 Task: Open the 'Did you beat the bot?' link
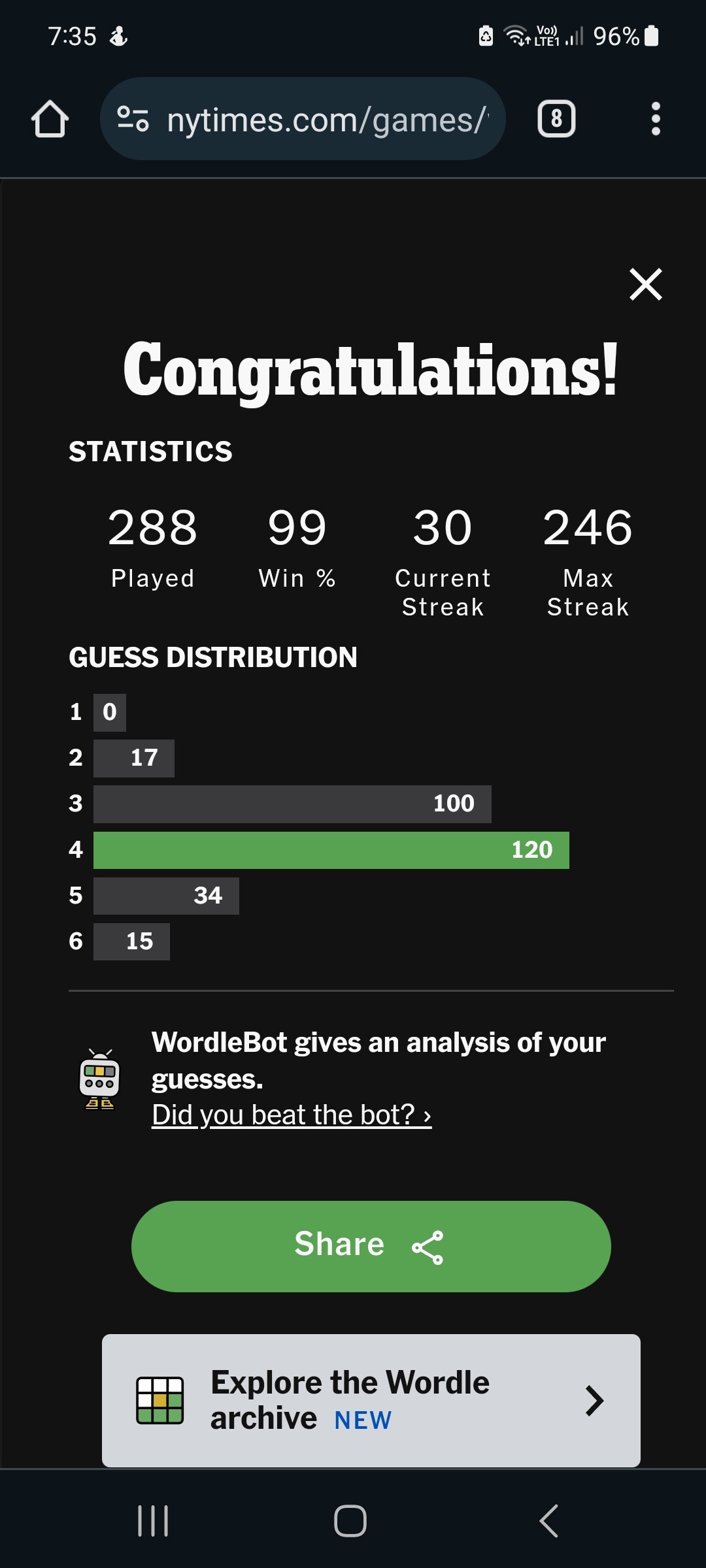[x=292, y=1115]
